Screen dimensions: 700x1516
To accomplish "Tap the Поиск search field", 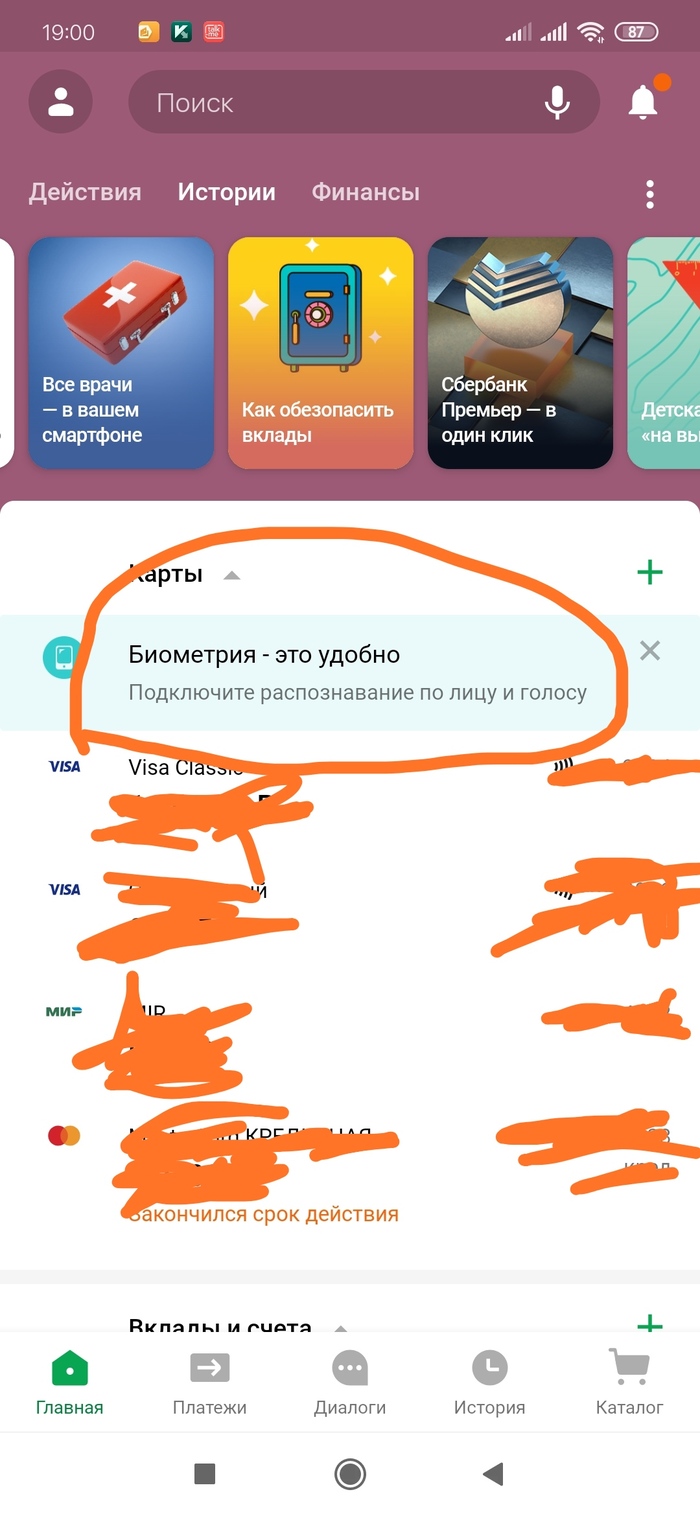I will pos(330,102).
